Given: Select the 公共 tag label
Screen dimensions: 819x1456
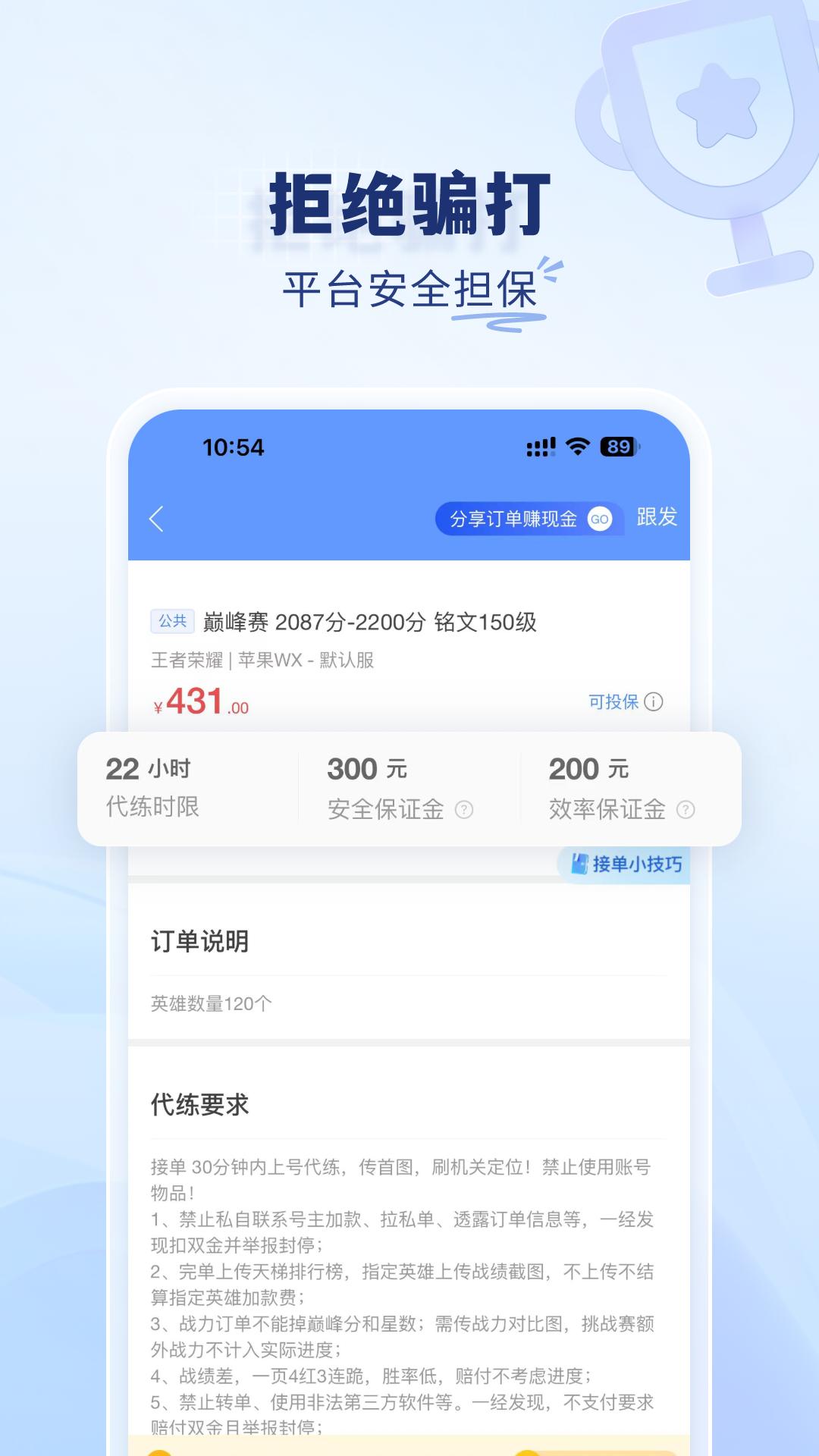Looking at the screenshot, I should (x=171, y=620).
